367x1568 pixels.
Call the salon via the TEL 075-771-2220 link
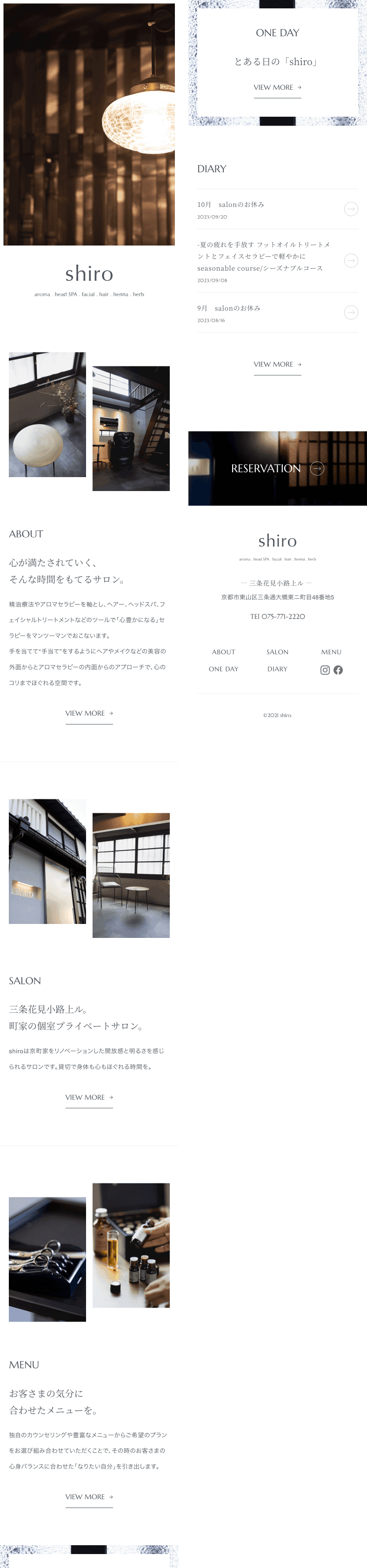tap(277, 617)
